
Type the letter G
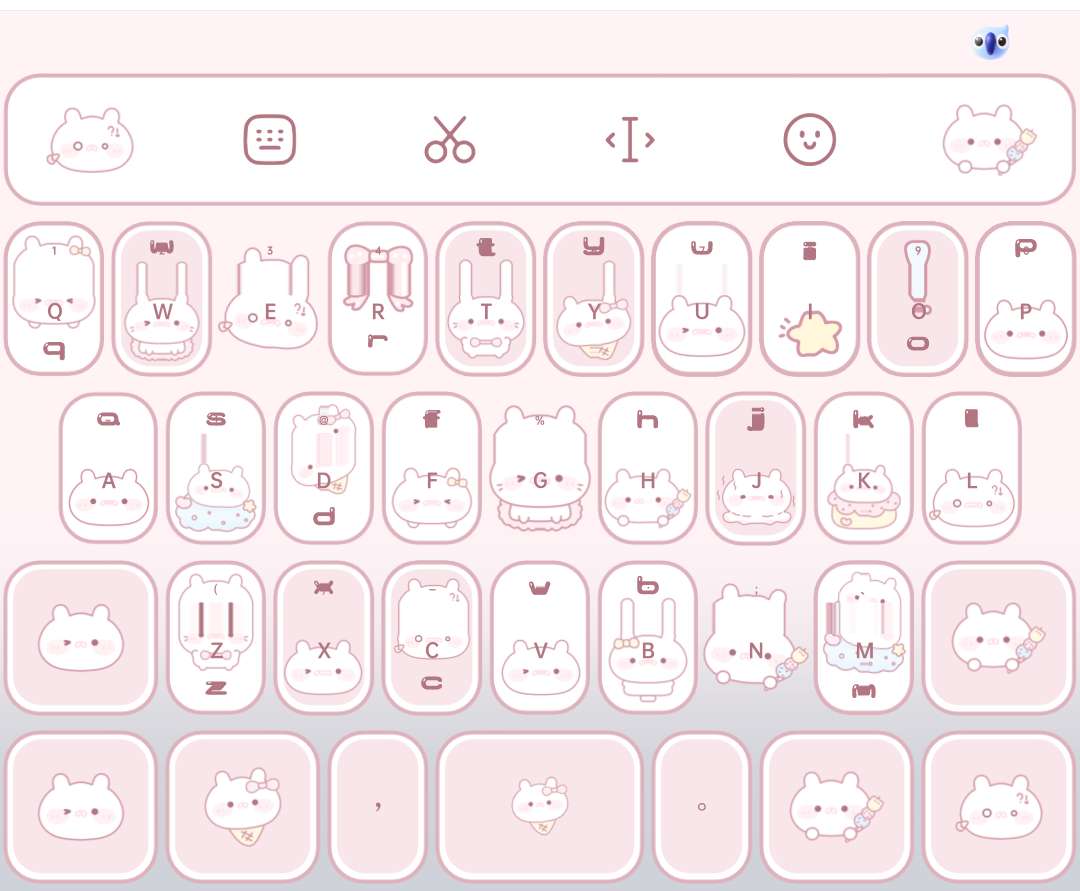(x=540, y=468)
